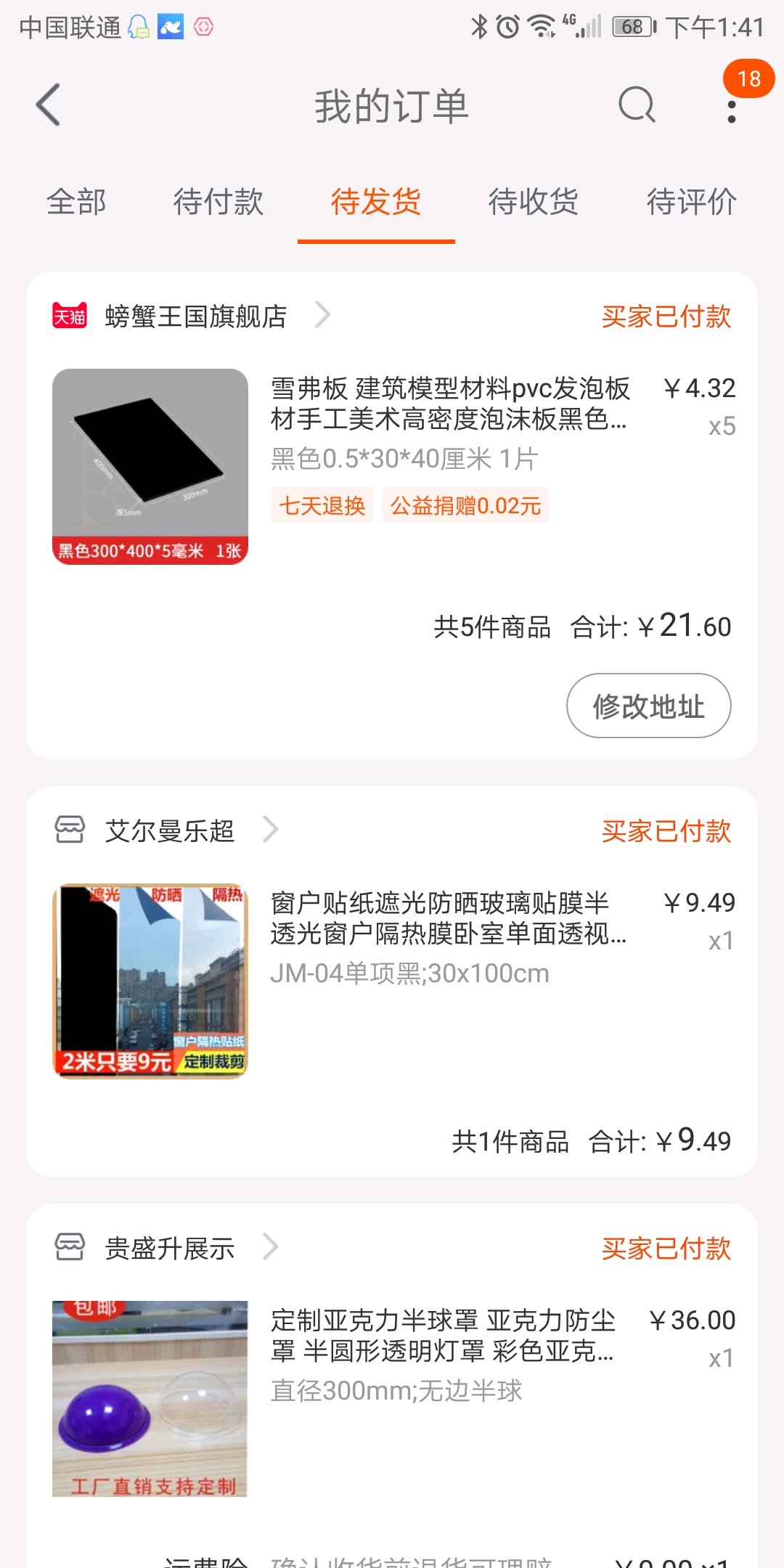Open order search
Screen dimensions: 784x1568
tap(637, 105)
